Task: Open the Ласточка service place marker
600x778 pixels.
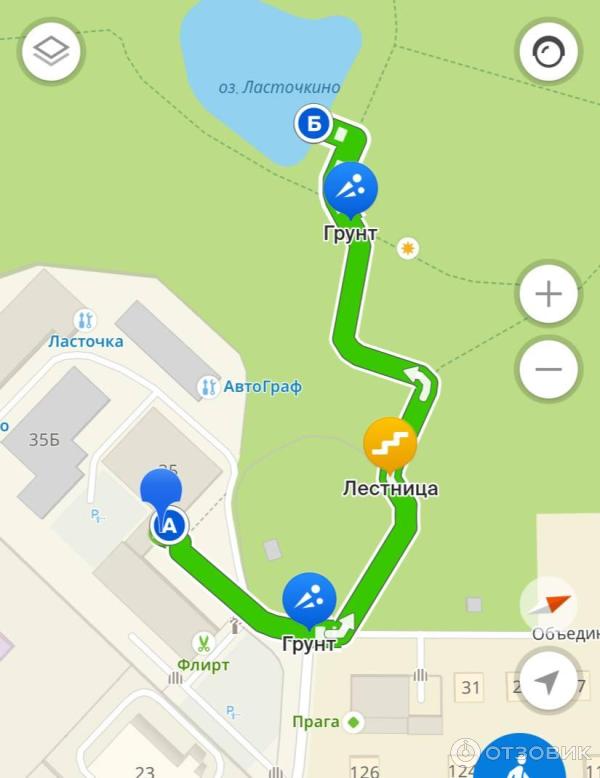Action: click(86, 321)
